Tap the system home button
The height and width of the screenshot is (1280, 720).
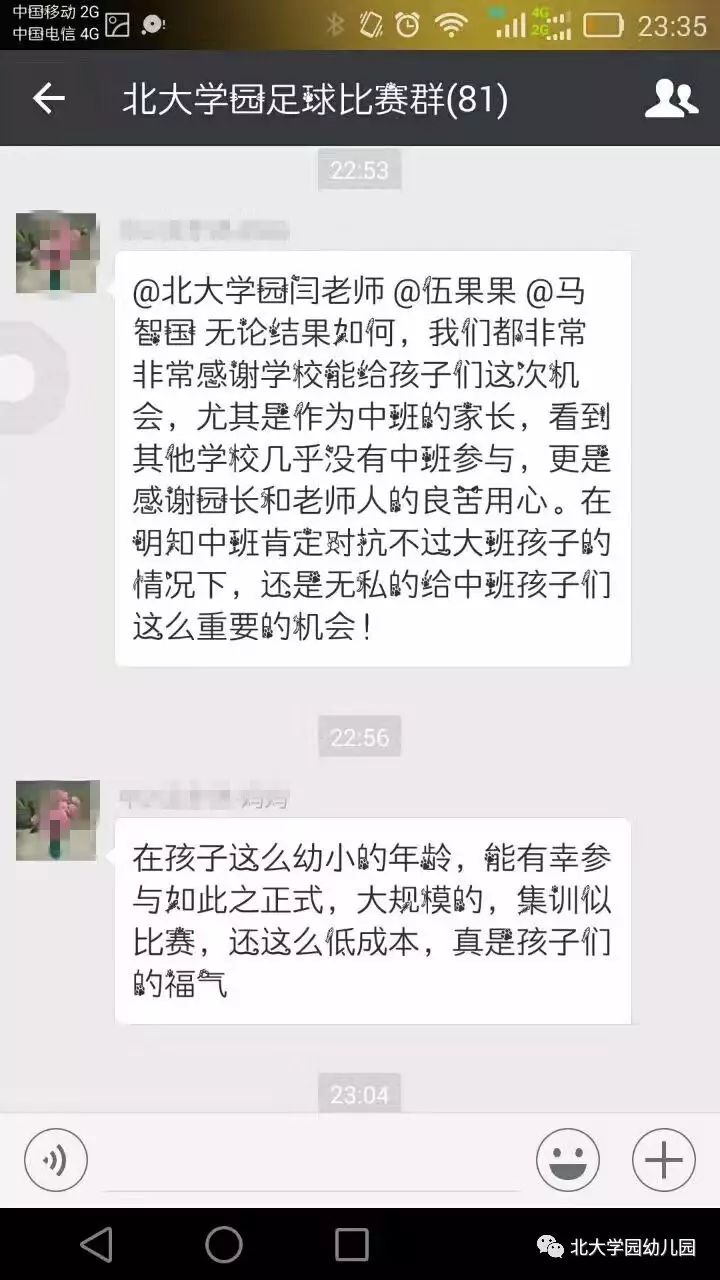224,1244
